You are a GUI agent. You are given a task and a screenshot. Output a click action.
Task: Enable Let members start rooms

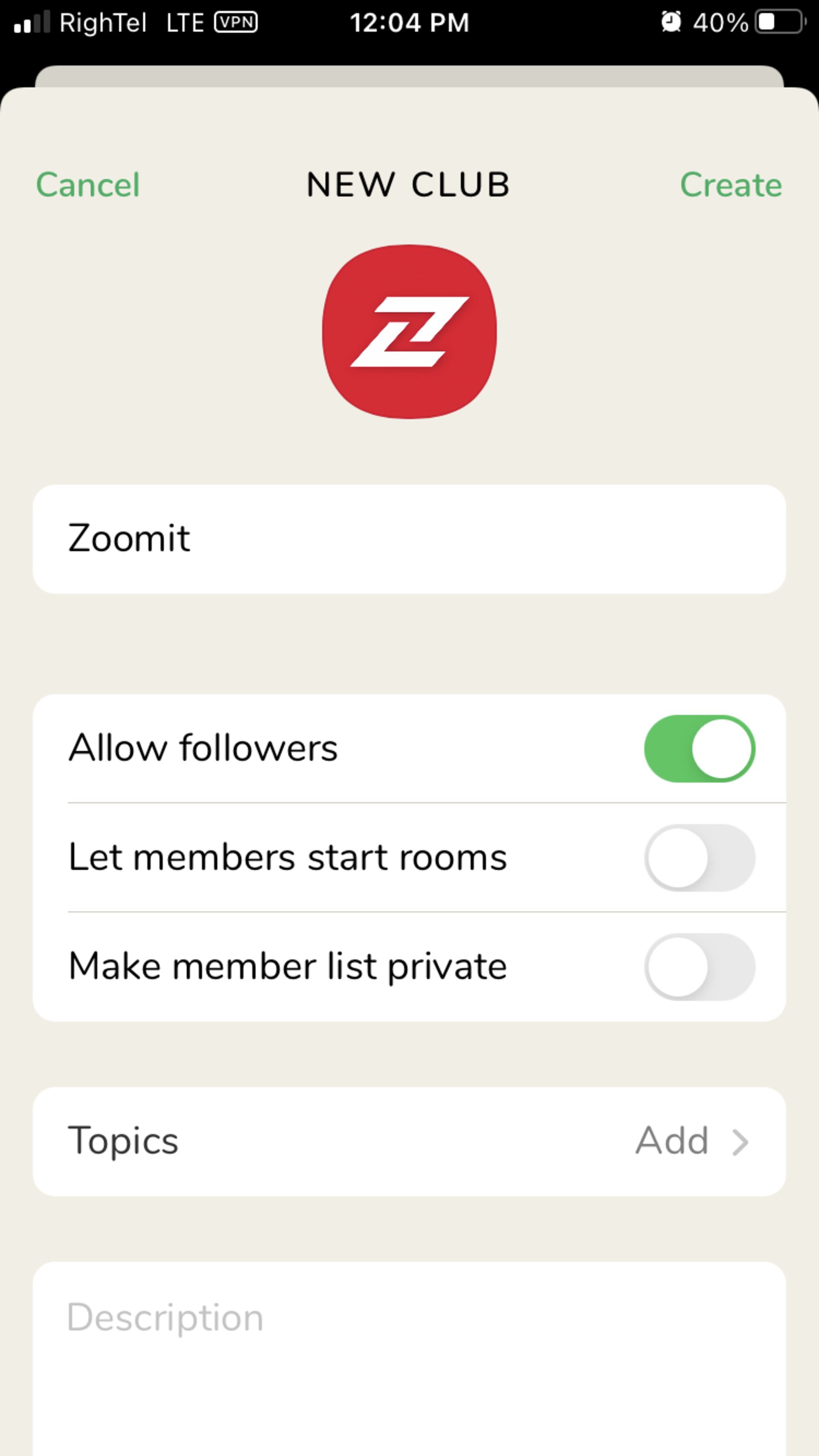coord(699,857)
